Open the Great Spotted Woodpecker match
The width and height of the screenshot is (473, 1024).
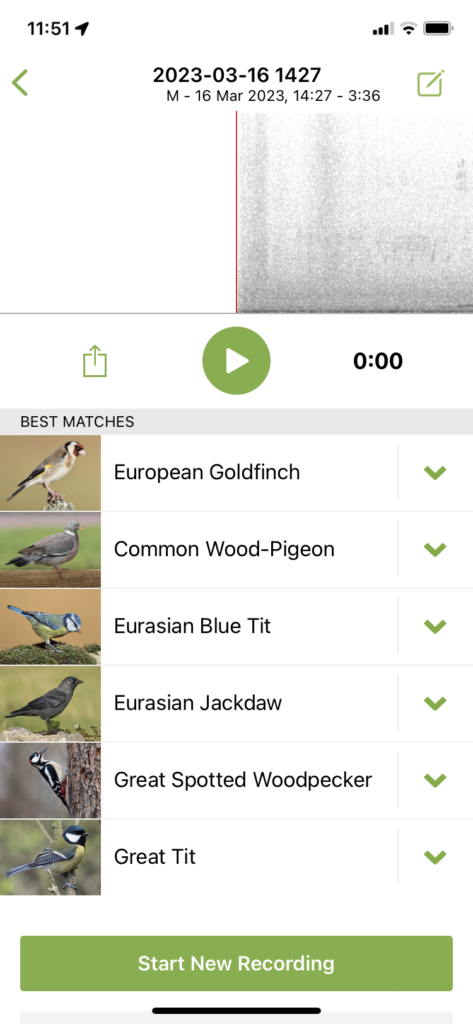click(199, 780)
